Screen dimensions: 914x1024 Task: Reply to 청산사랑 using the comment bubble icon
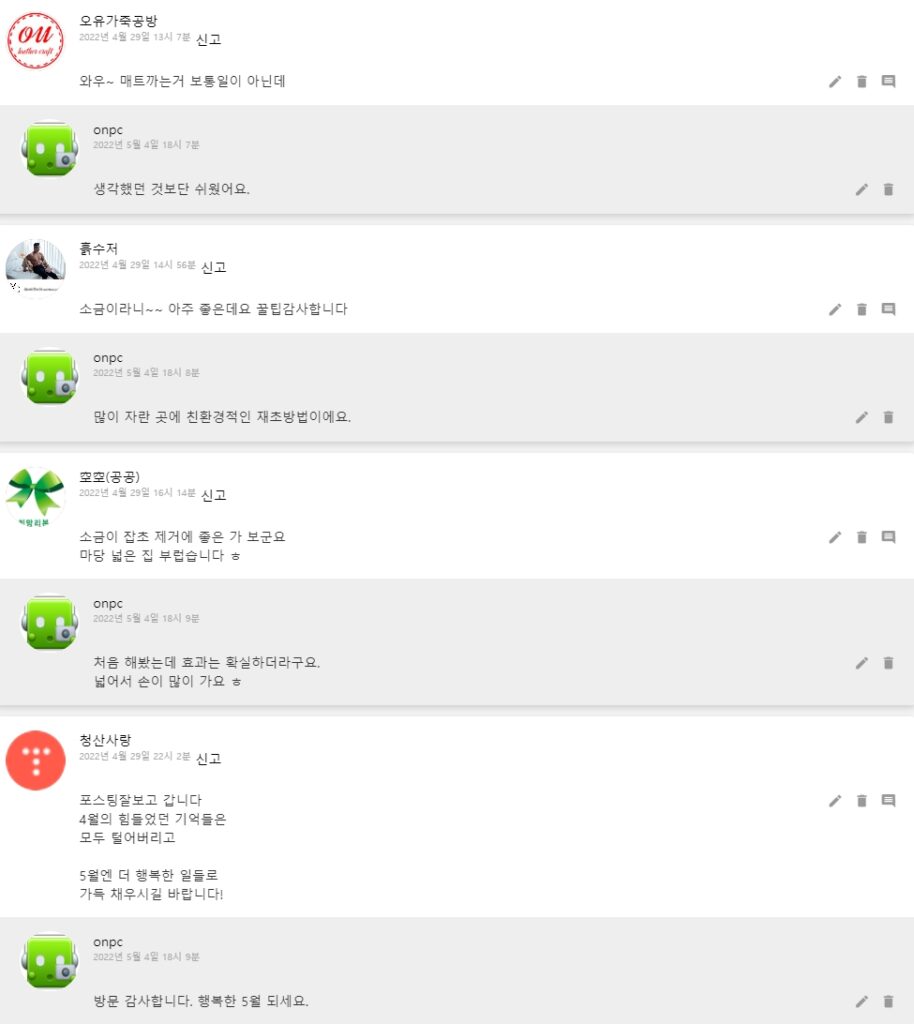[x=887, y=798]
